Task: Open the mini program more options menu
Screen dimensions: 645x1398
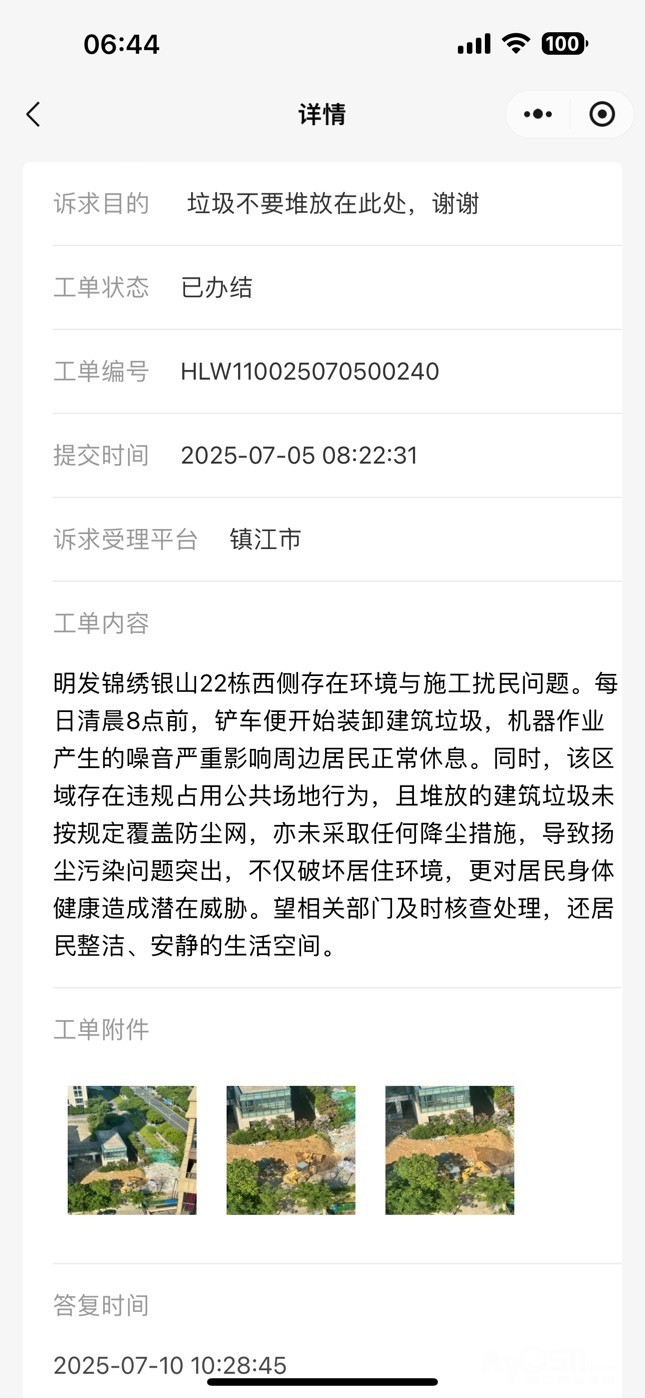Action: tap(538, 114)
